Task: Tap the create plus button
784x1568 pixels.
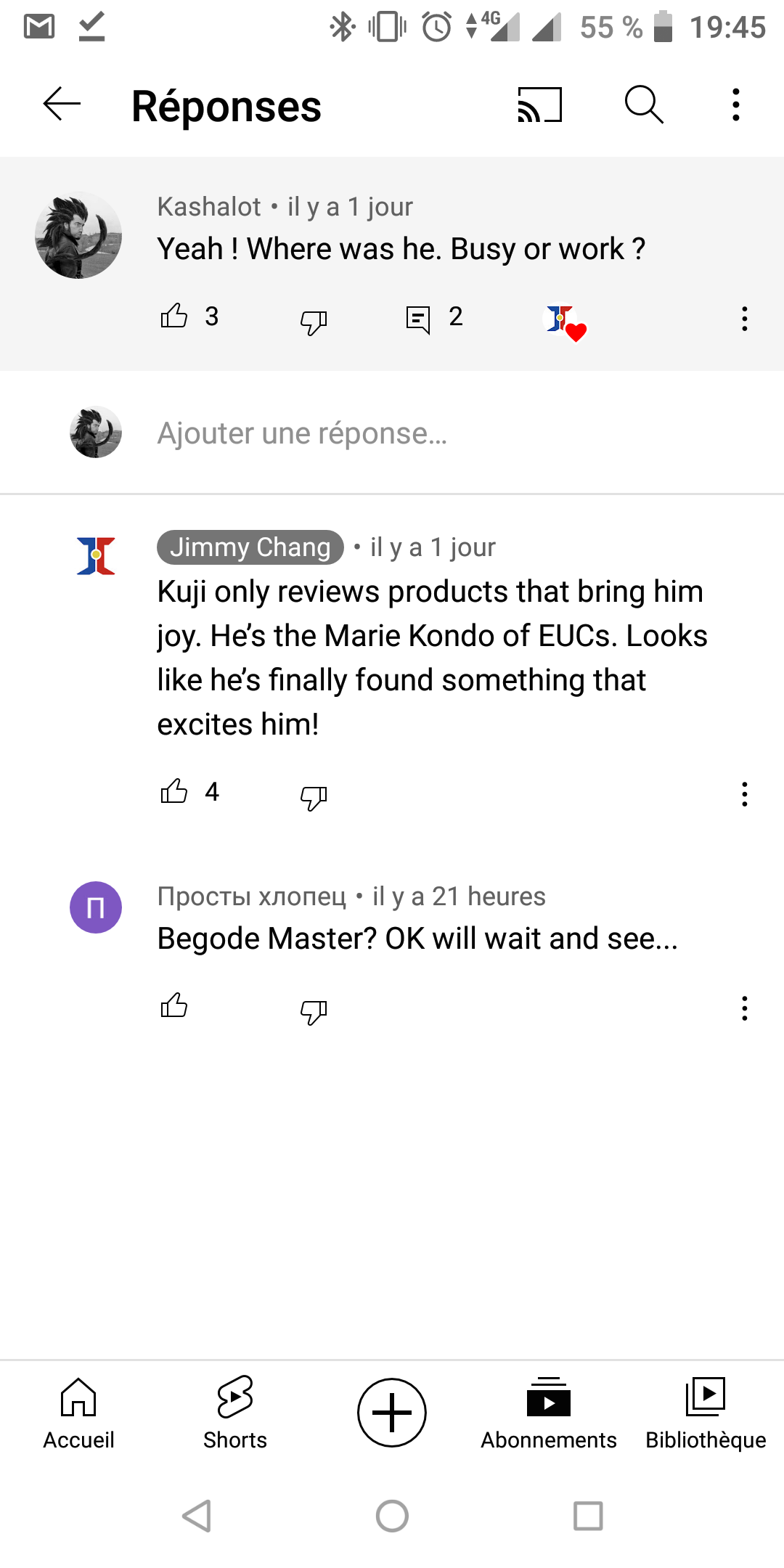Action: (392, 1413)
